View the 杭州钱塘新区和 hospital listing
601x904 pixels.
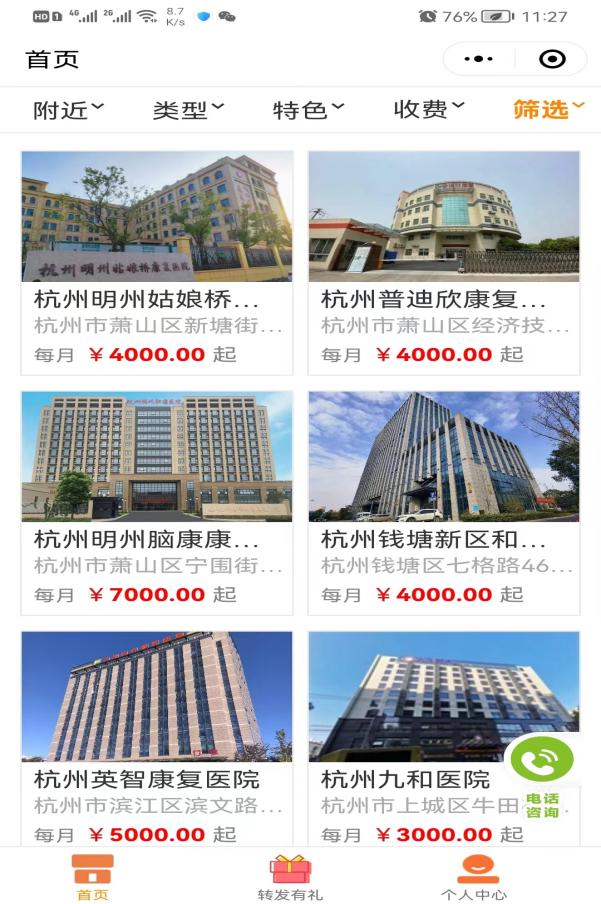tap(443, 502)
